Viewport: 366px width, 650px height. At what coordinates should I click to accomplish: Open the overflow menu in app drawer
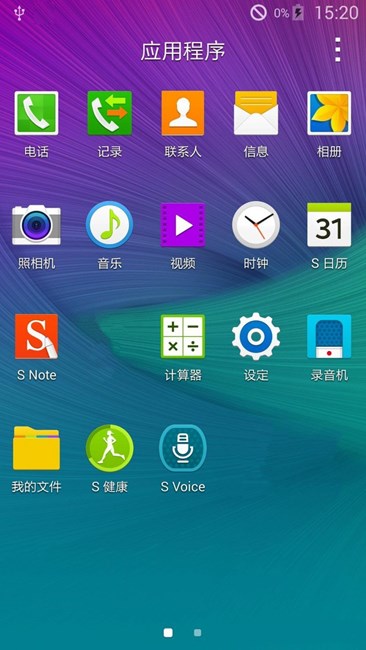338,50
